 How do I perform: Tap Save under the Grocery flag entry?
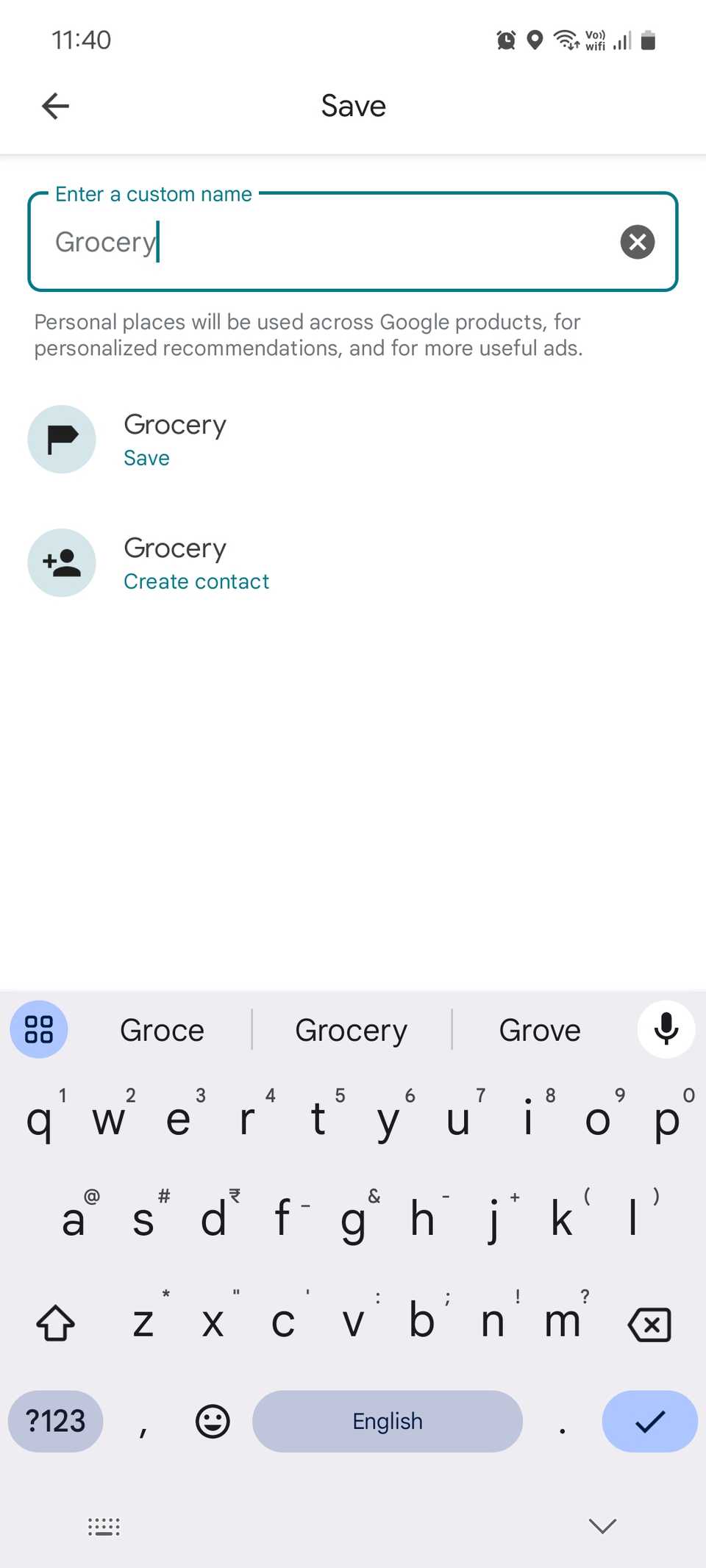pos(146,457)
